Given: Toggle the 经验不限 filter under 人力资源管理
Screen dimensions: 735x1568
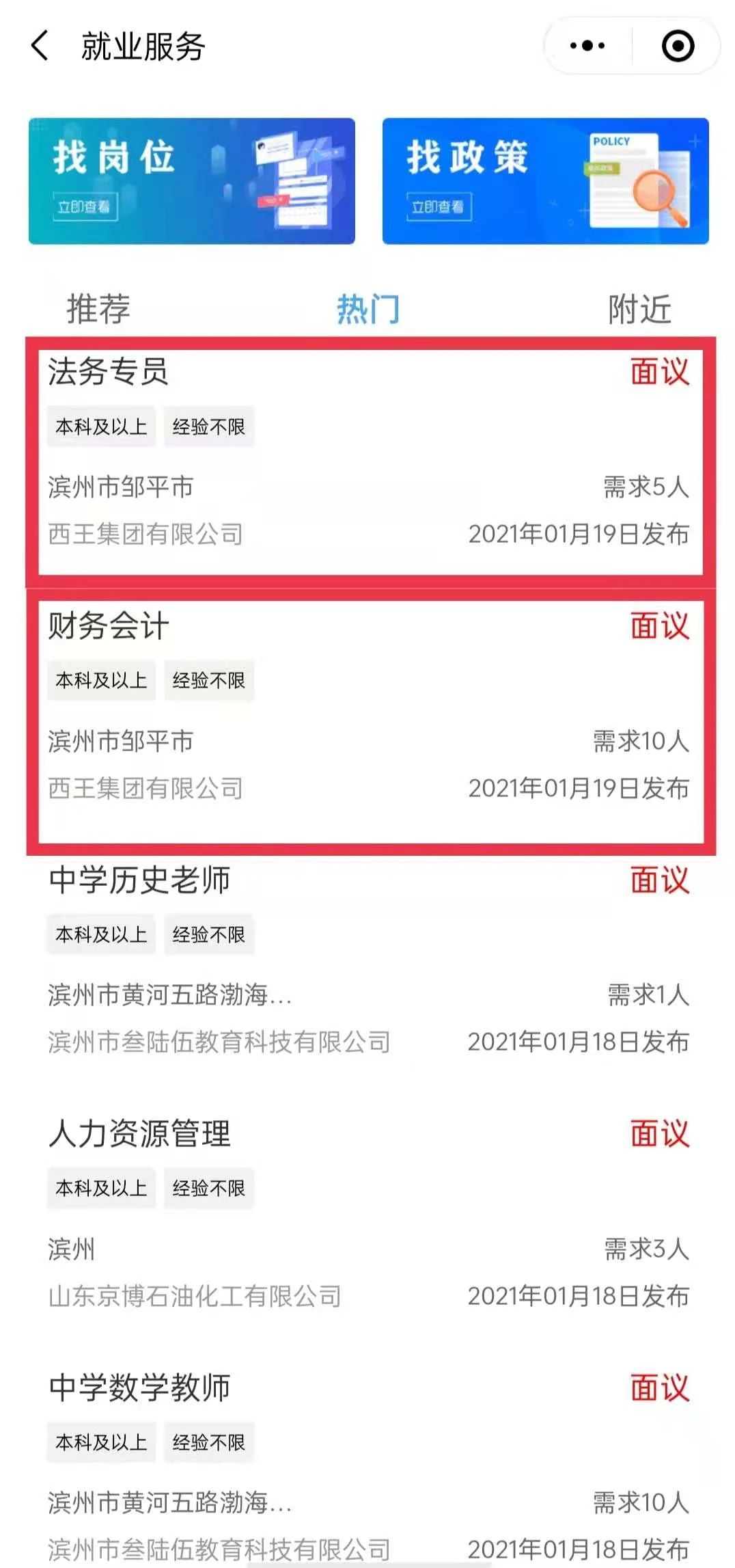Looking at the screenshot, I should [x=208, y=1186].
